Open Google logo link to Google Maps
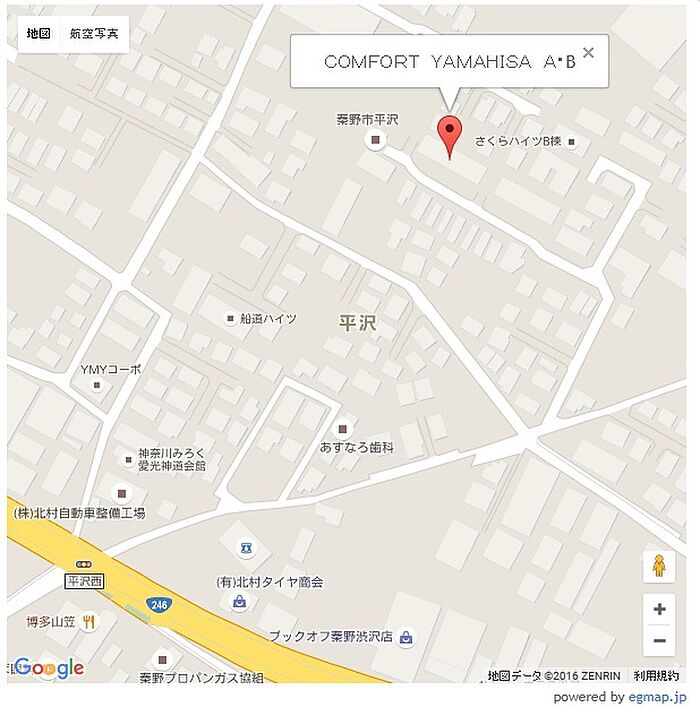700x716 pixels. 48,668
